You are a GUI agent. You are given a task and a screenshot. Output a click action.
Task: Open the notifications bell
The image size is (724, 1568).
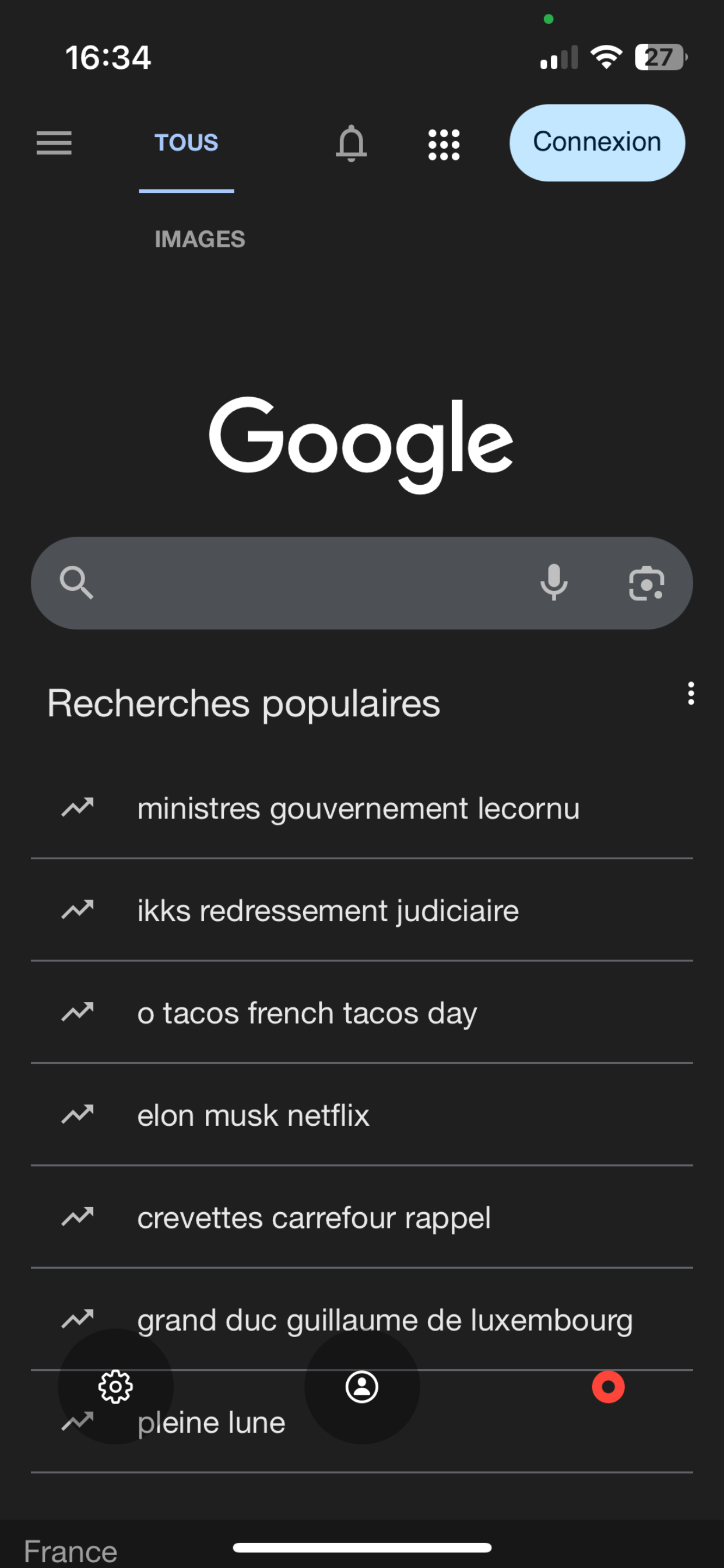coord(351,143)
